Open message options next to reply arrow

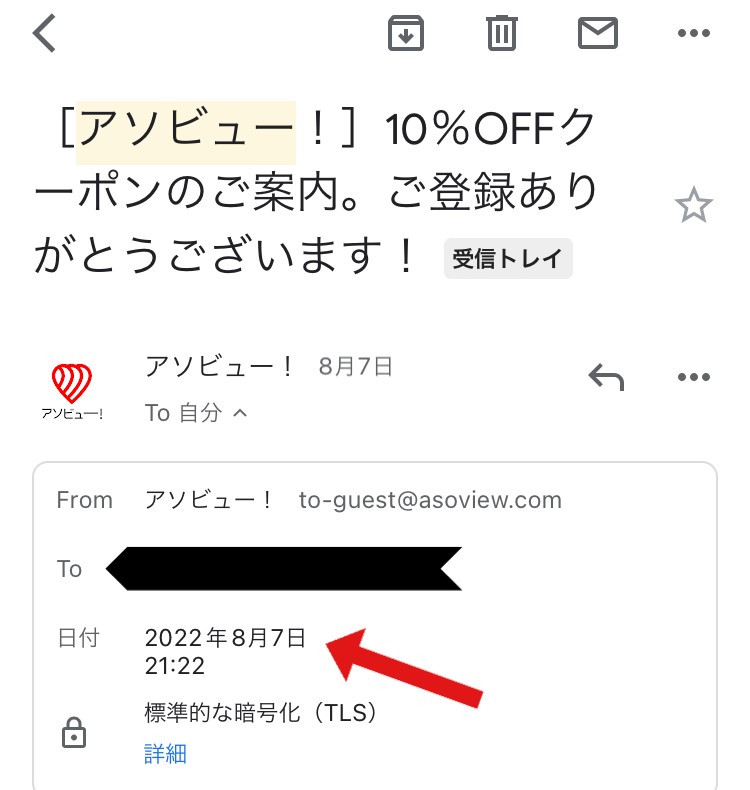coord(693,377)
